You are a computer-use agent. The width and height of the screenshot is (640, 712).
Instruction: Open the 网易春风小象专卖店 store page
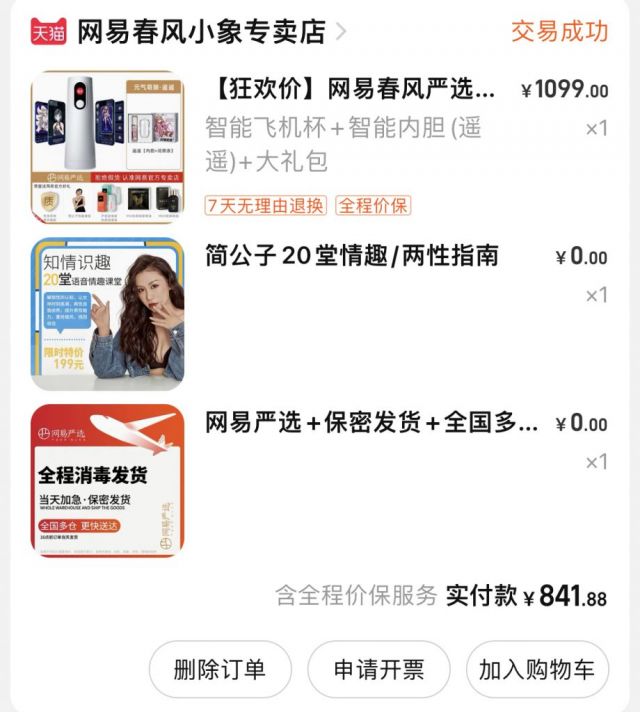pos(200,31)
